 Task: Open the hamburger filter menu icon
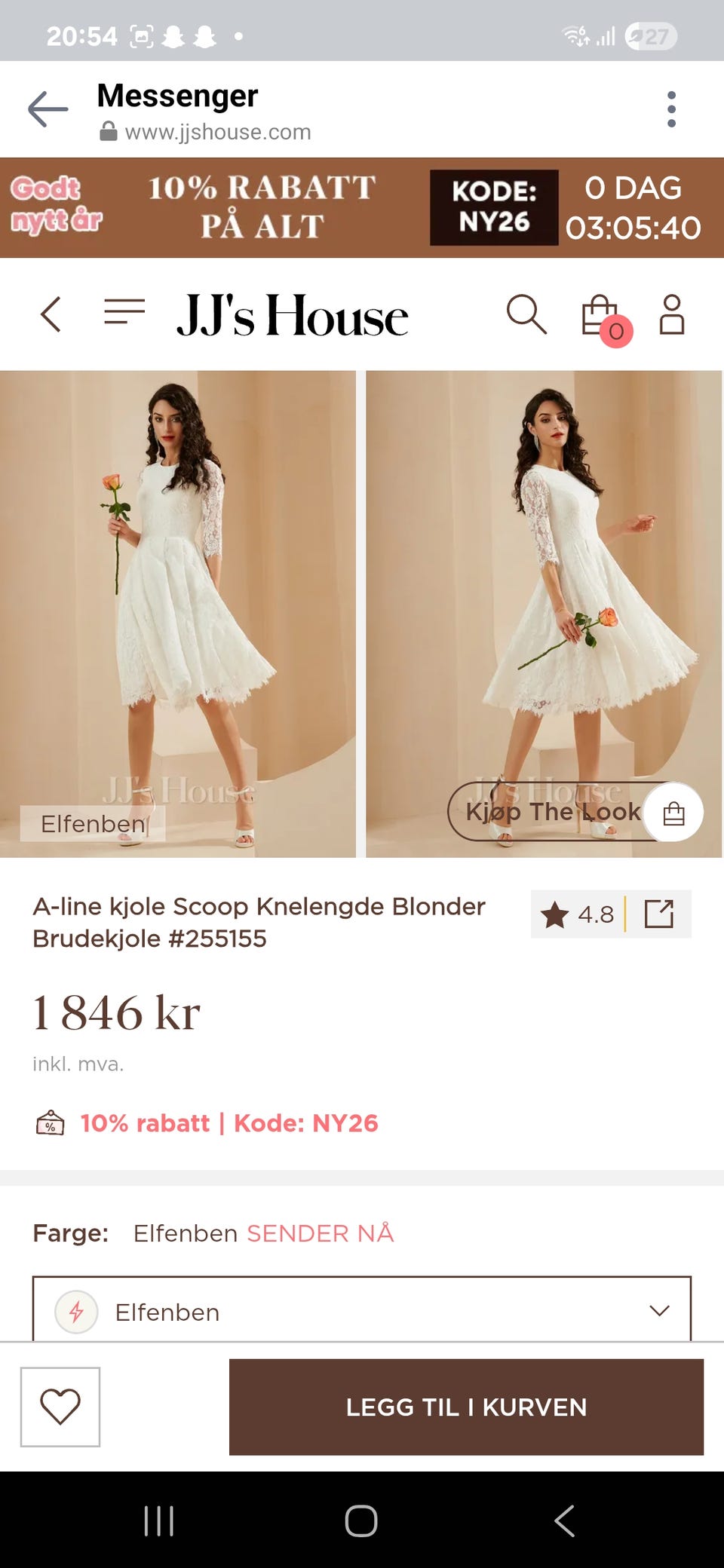pos(124,312)
